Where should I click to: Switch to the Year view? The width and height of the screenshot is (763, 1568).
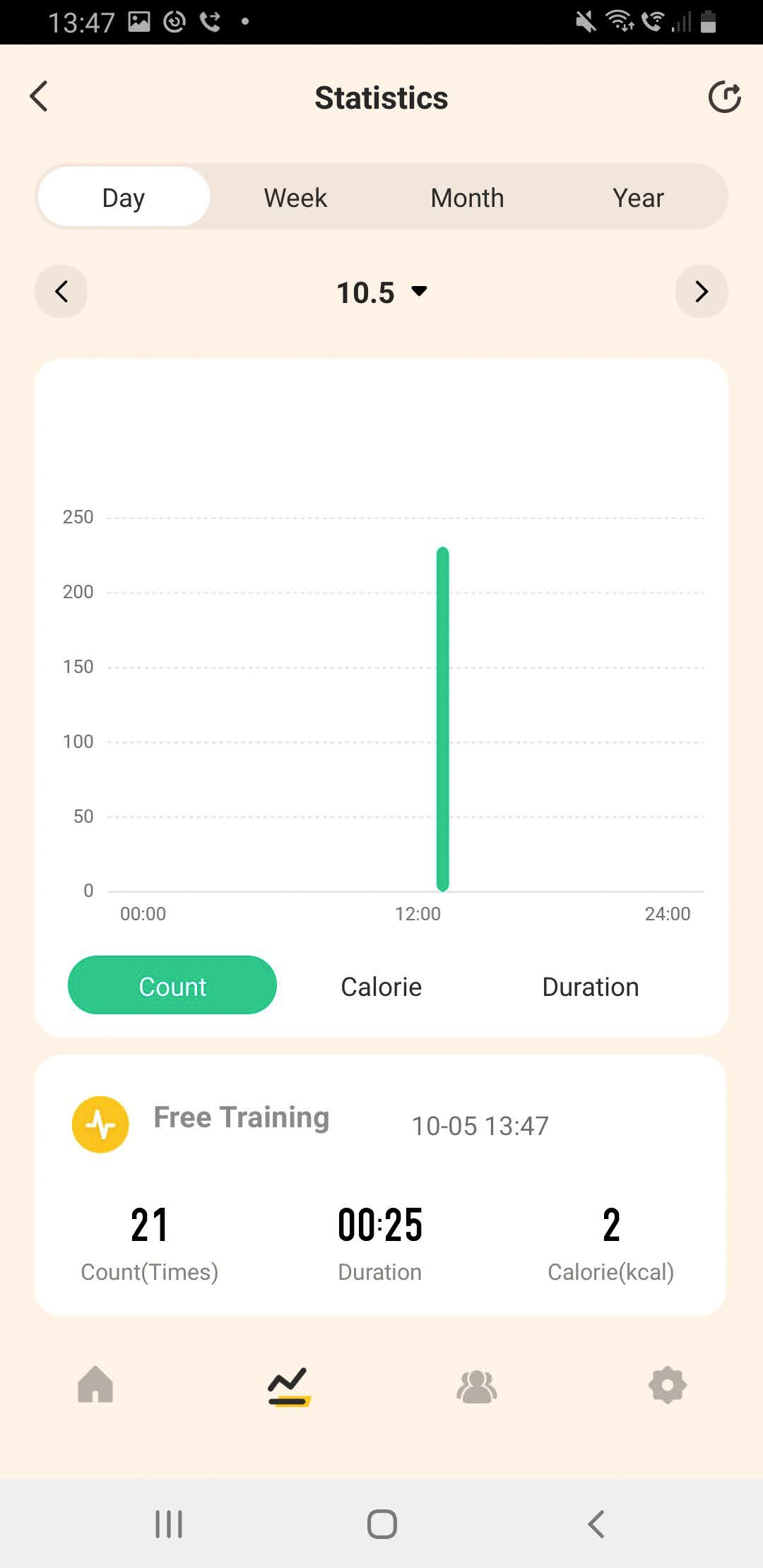pos(638,198)
